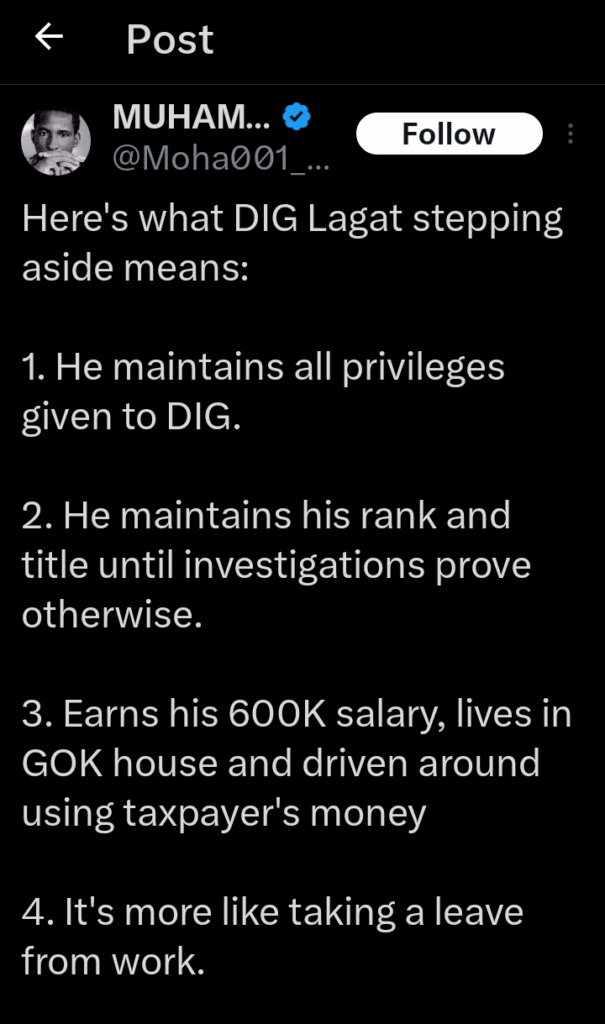This screenshot has height=1024, width=605.
Task: Open the @Moha001 profile name
Action: click(x=221, y=158)
